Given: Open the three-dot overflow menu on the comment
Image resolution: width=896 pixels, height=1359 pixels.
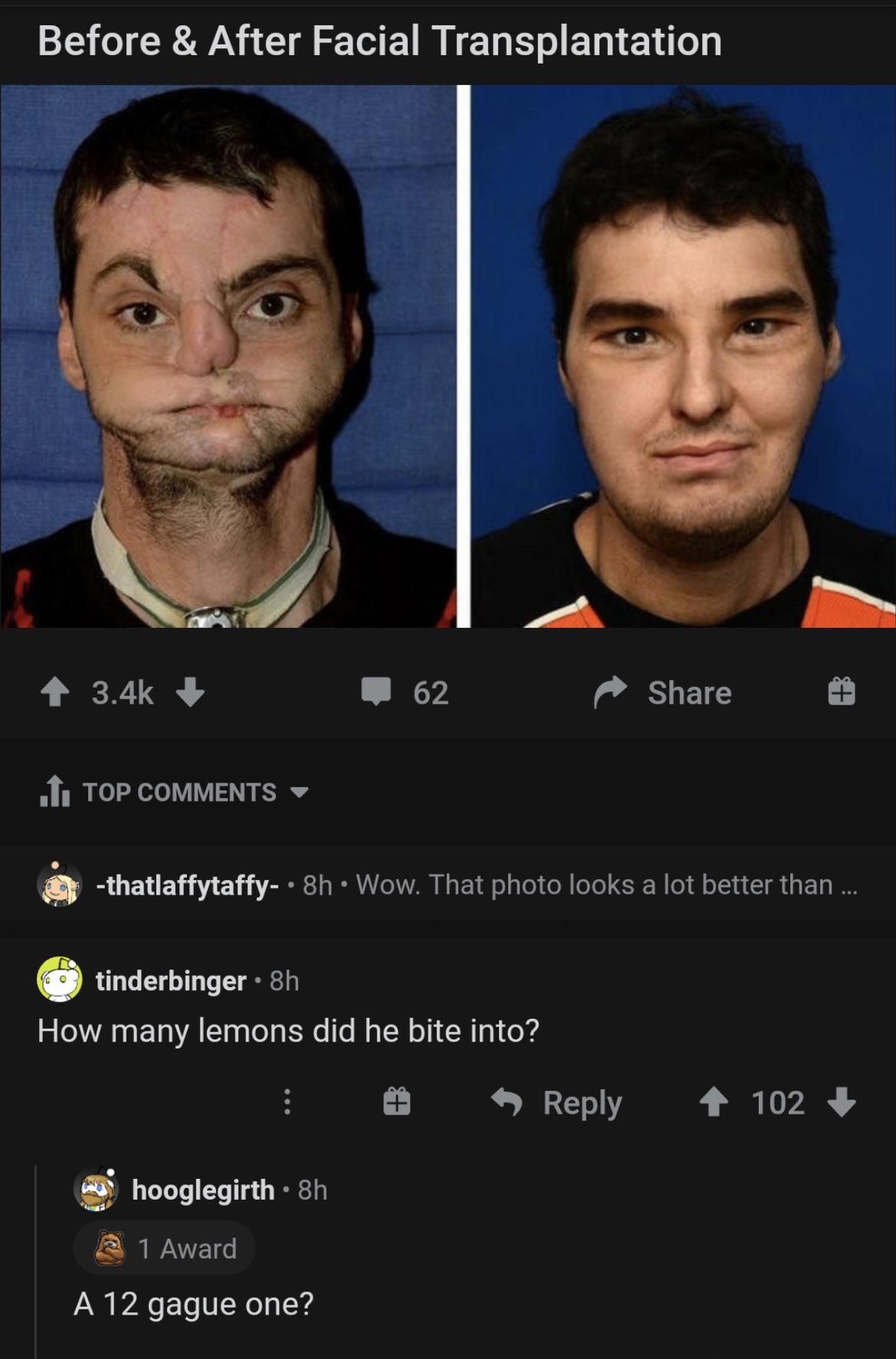Looking at the screenshot, I should pyautogui.click(x=287, y=1102).
